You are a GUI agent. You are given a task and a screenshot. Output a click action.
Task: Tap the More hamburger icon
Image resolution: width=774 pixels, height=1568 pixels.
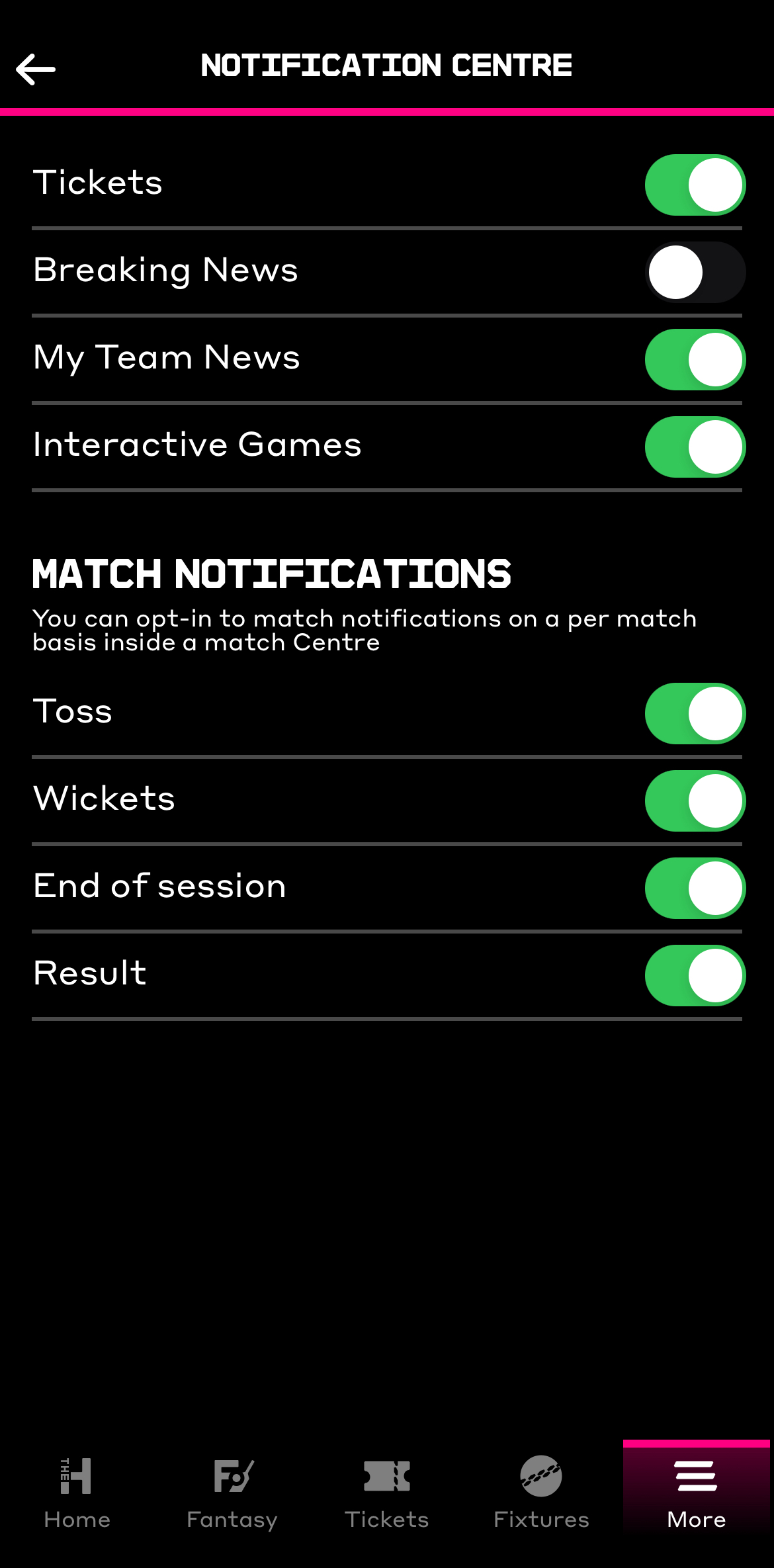695,1477
